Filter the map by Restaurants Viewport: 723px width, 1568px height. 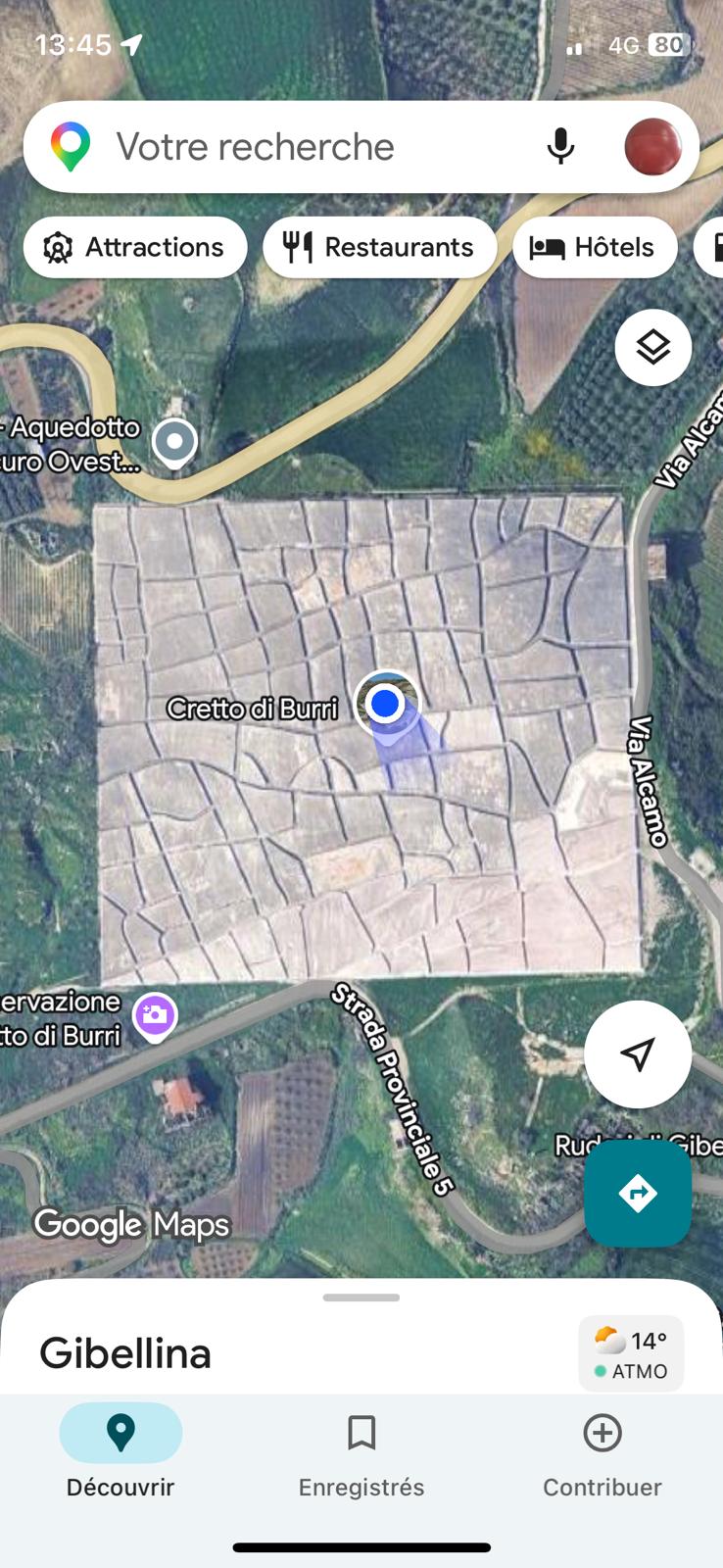[x=379, y=247]
